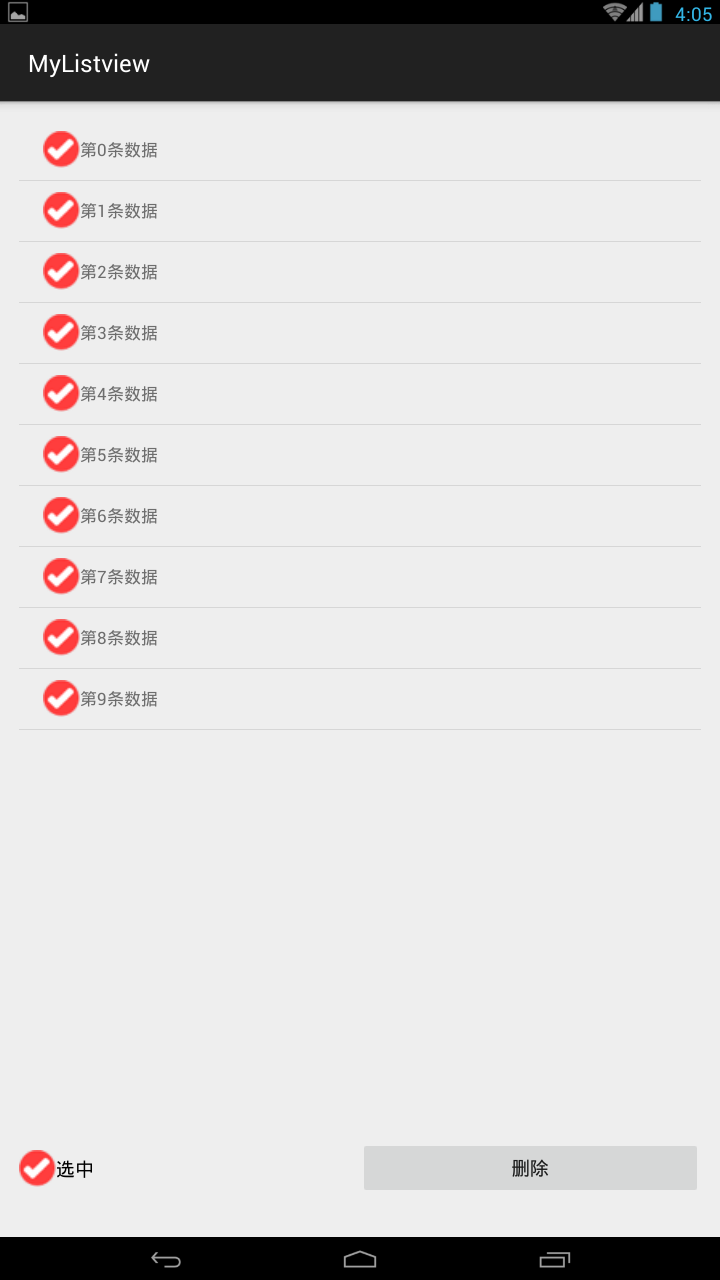Deselect the 第9条数据 row

point(61,698)
